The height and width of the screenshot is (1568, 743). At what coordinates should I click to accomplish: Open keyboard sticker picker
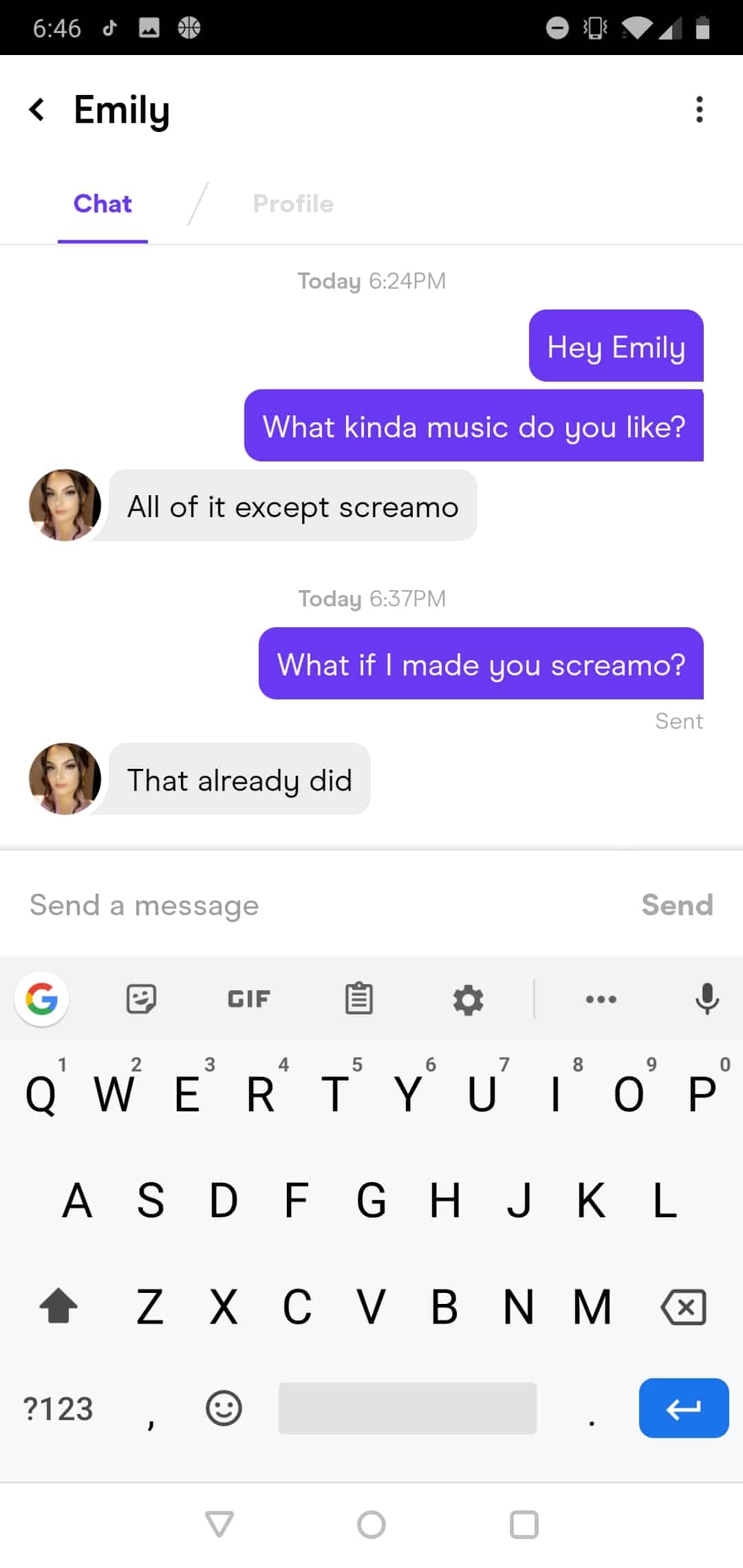(141, 999)
